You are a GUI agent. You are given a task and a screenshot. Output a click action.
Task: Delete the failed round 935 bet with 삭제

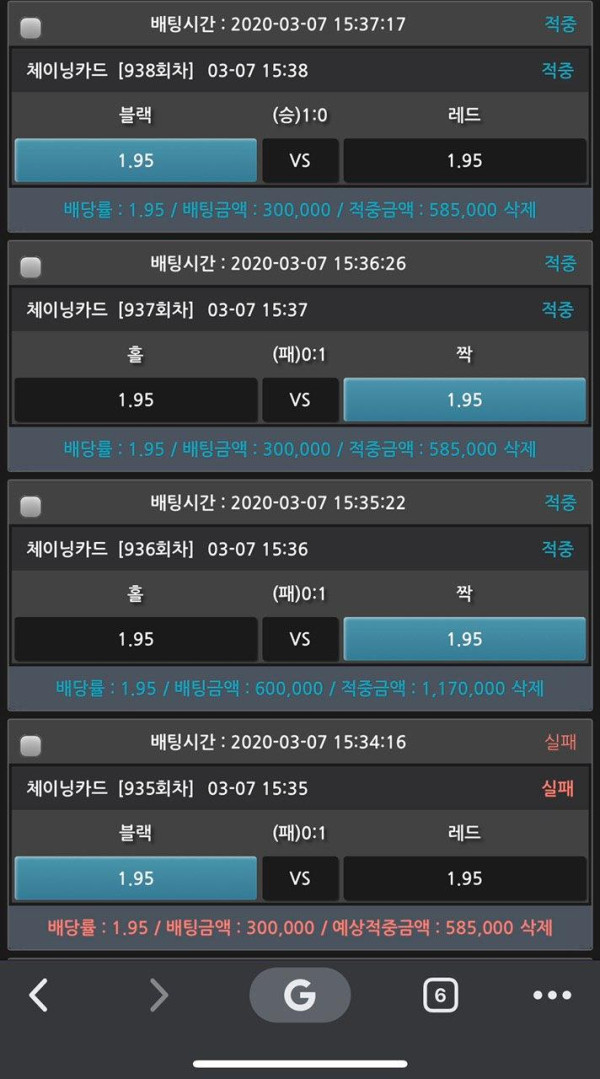[x=536, y=927]
